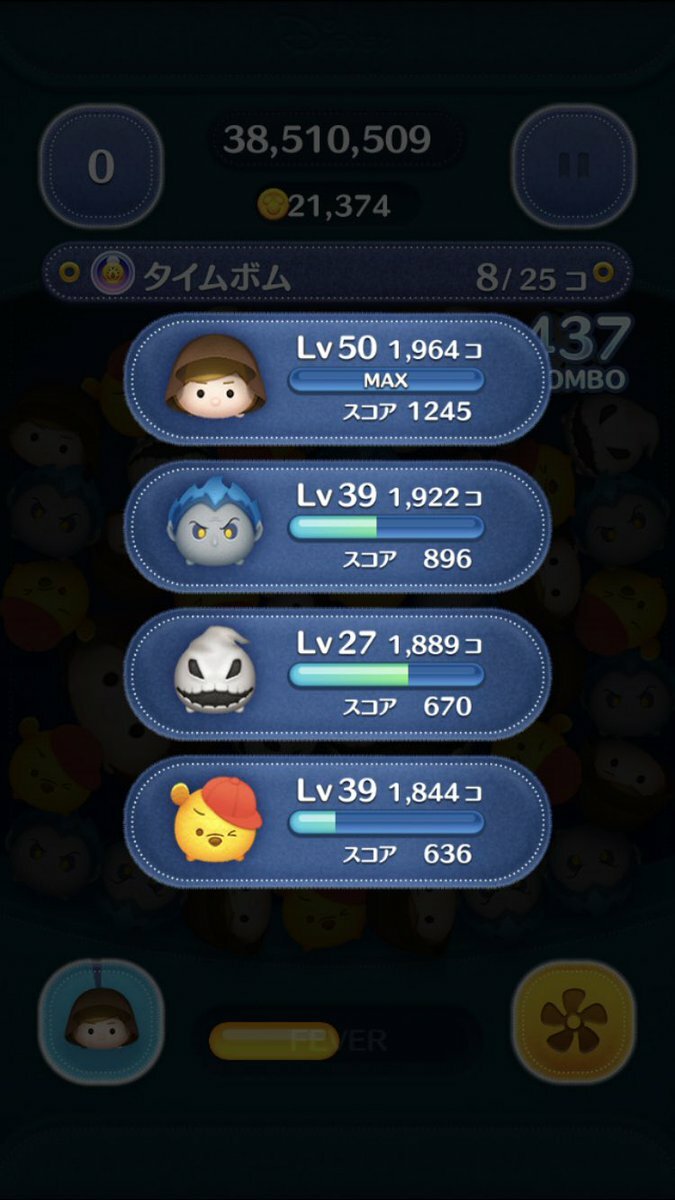Tap the Lv39 Pooh with cap card

(x=336, y=822)
